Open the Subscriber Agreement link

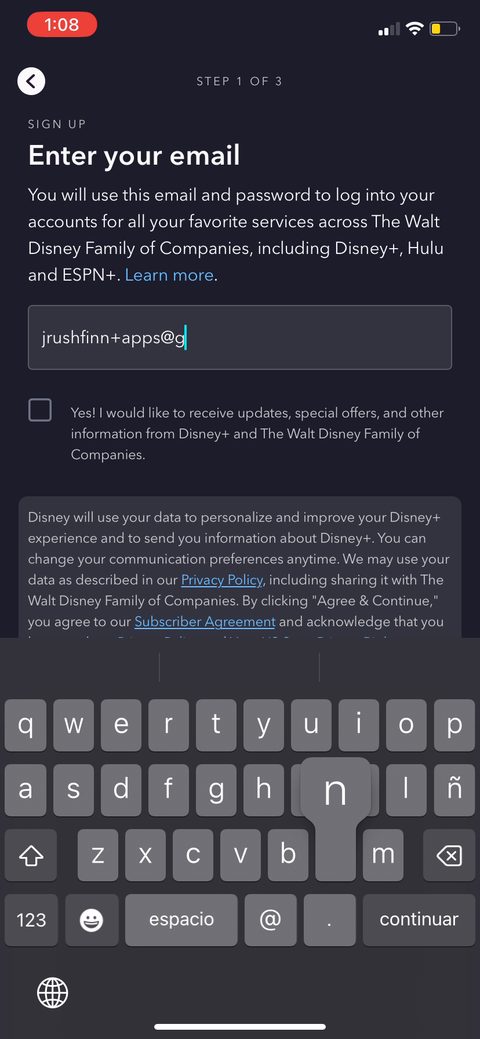click(x=205, y=622)
